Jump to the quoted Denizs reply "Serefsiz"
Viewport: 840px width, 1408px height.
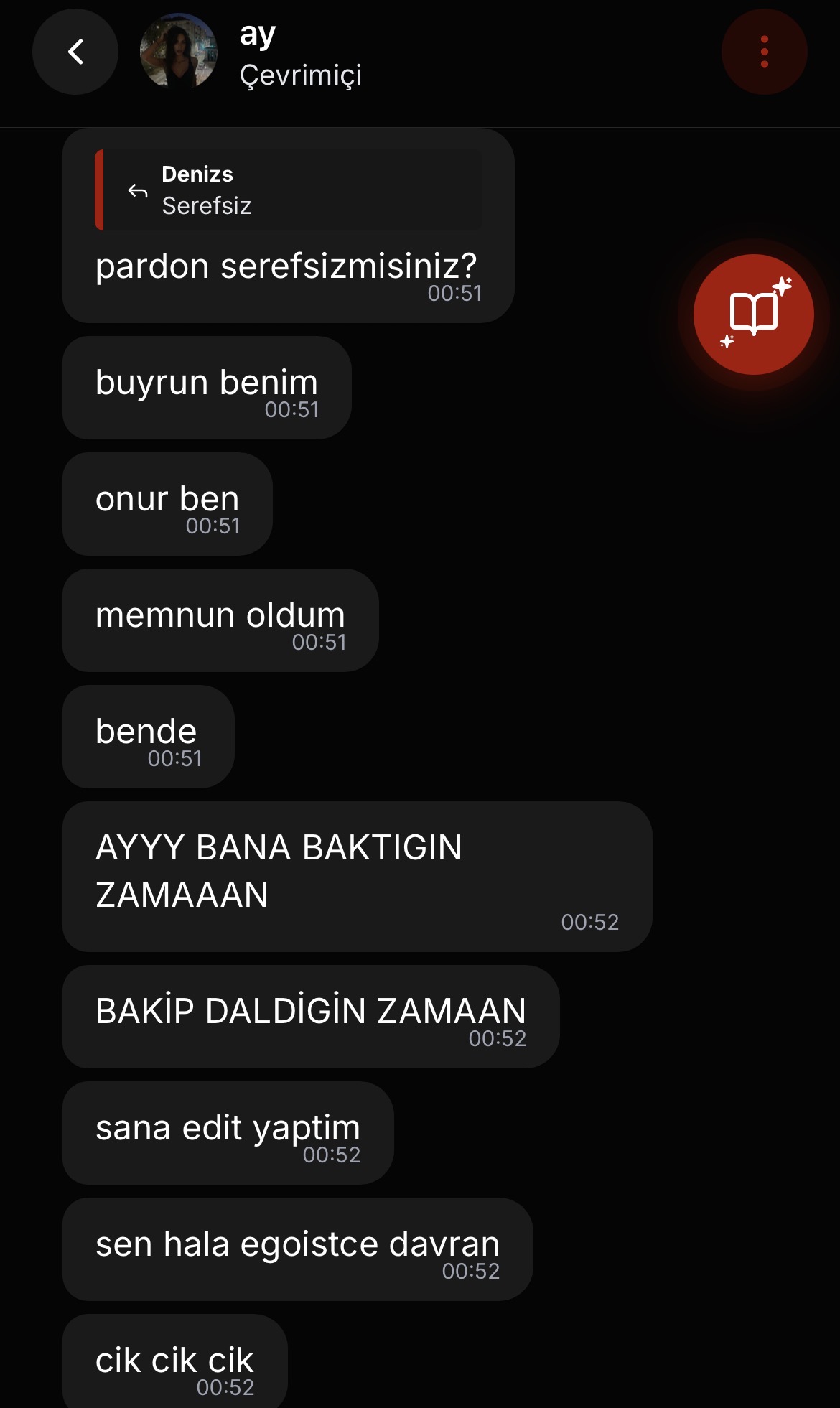pos(289,190)
